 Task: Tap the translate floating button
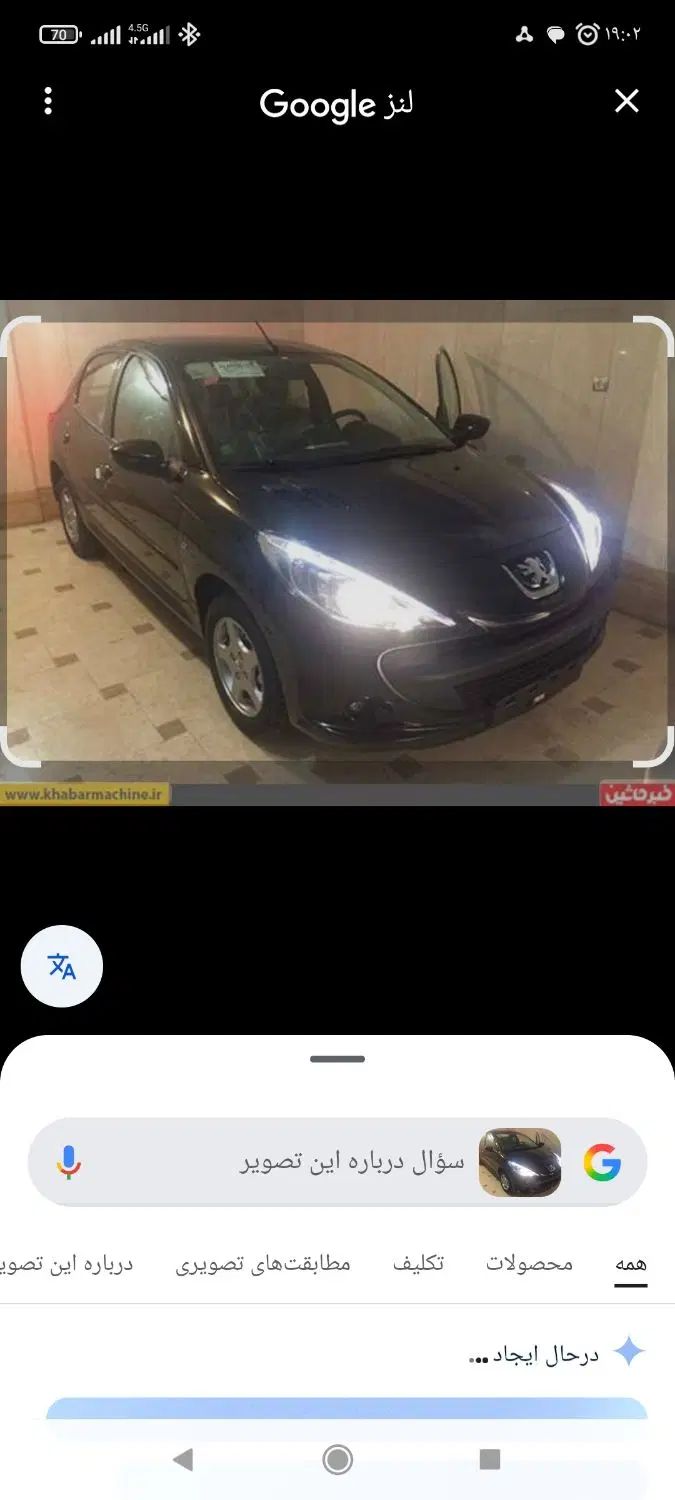coord(62,966)
